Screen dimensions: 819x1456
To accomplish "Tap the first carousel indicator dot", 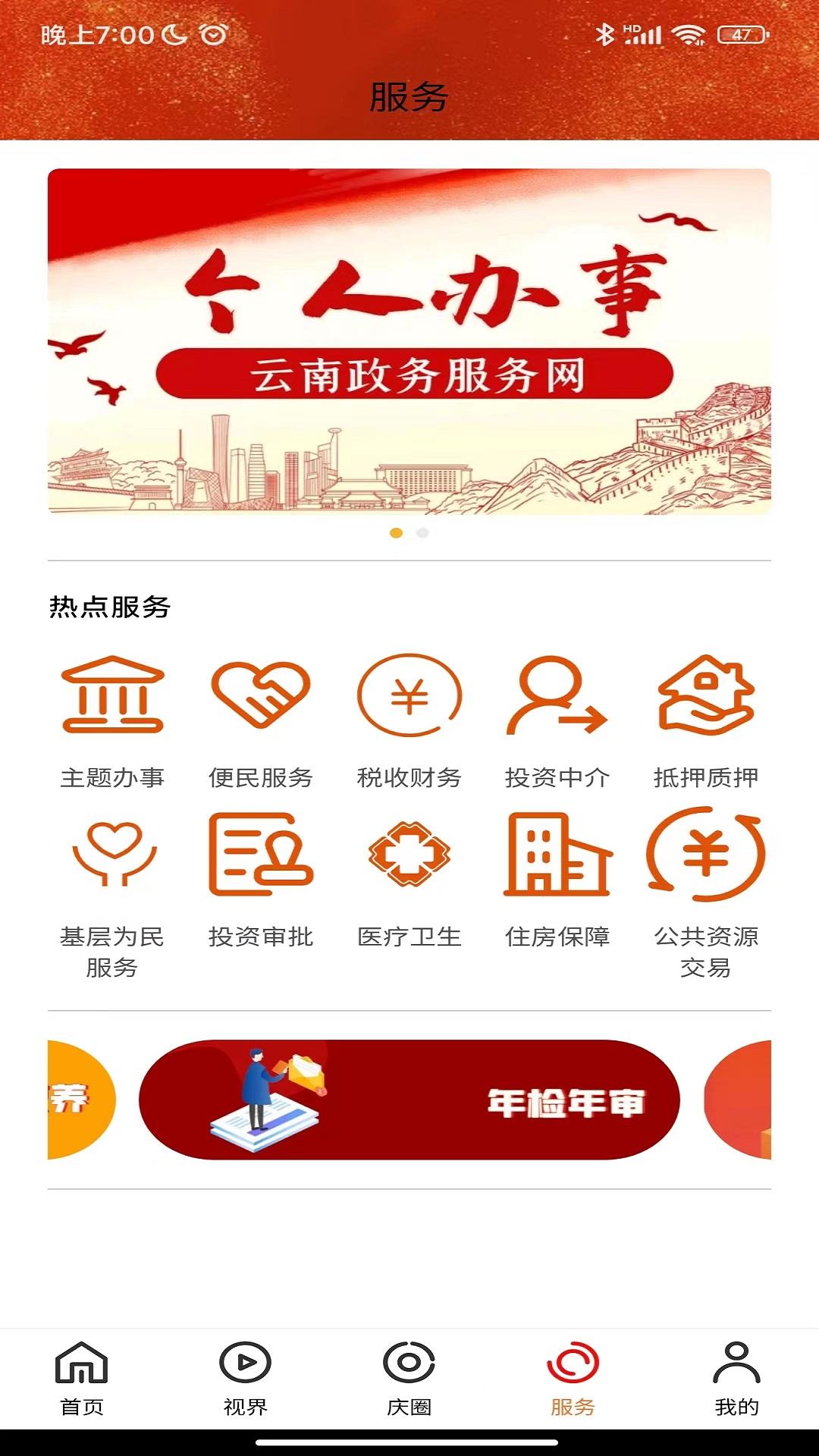I will [395, 533].
